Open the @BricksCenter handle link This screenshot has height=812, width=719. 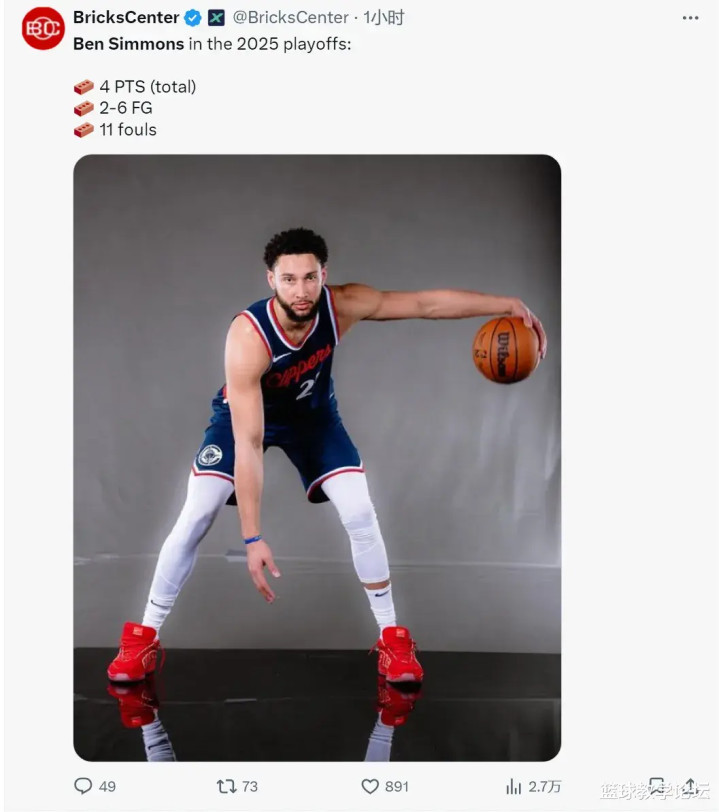[x=291, y=18]
